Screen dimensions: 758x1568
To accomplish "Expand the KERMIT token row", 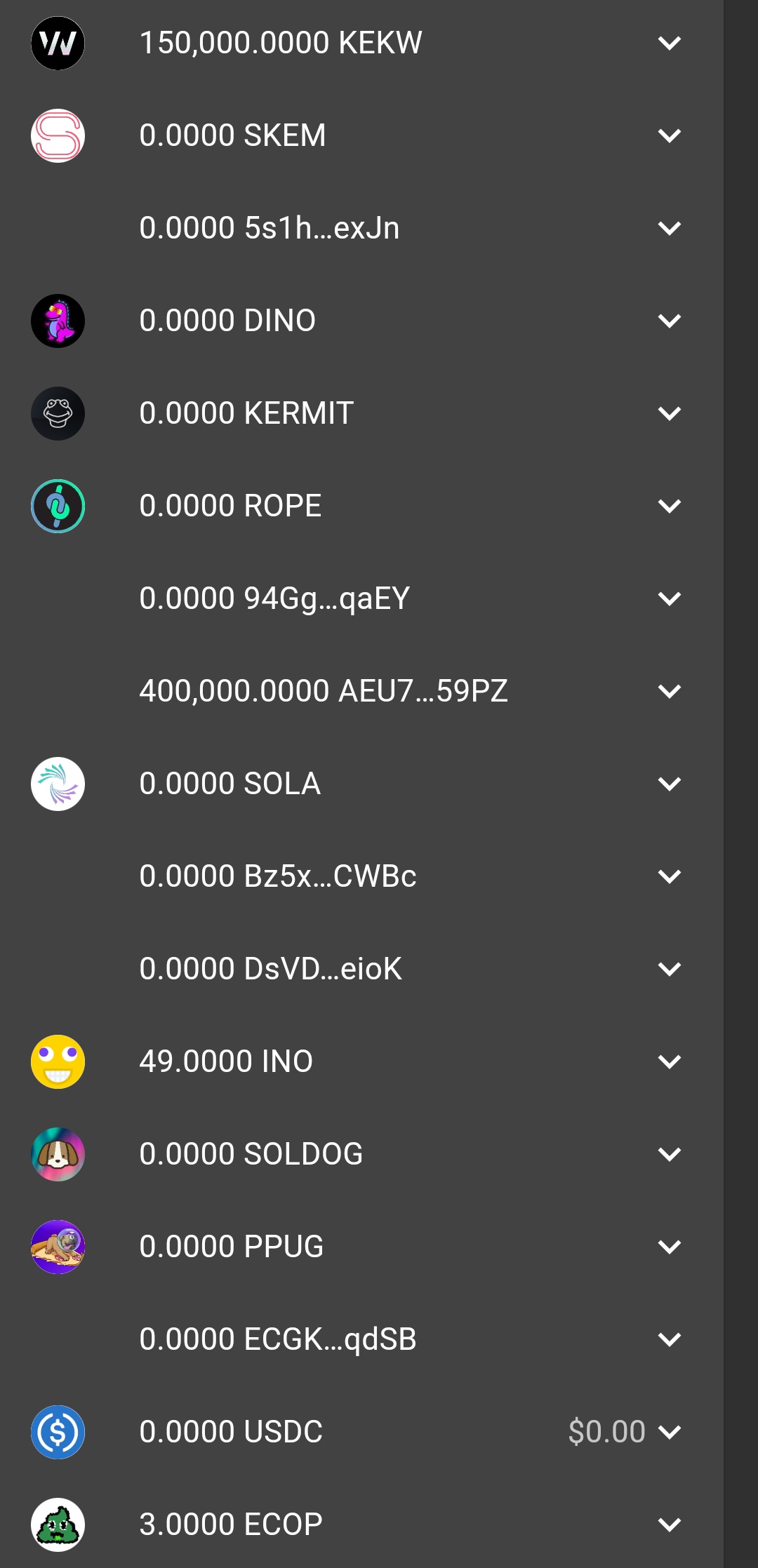I will [x=670, y=414].
